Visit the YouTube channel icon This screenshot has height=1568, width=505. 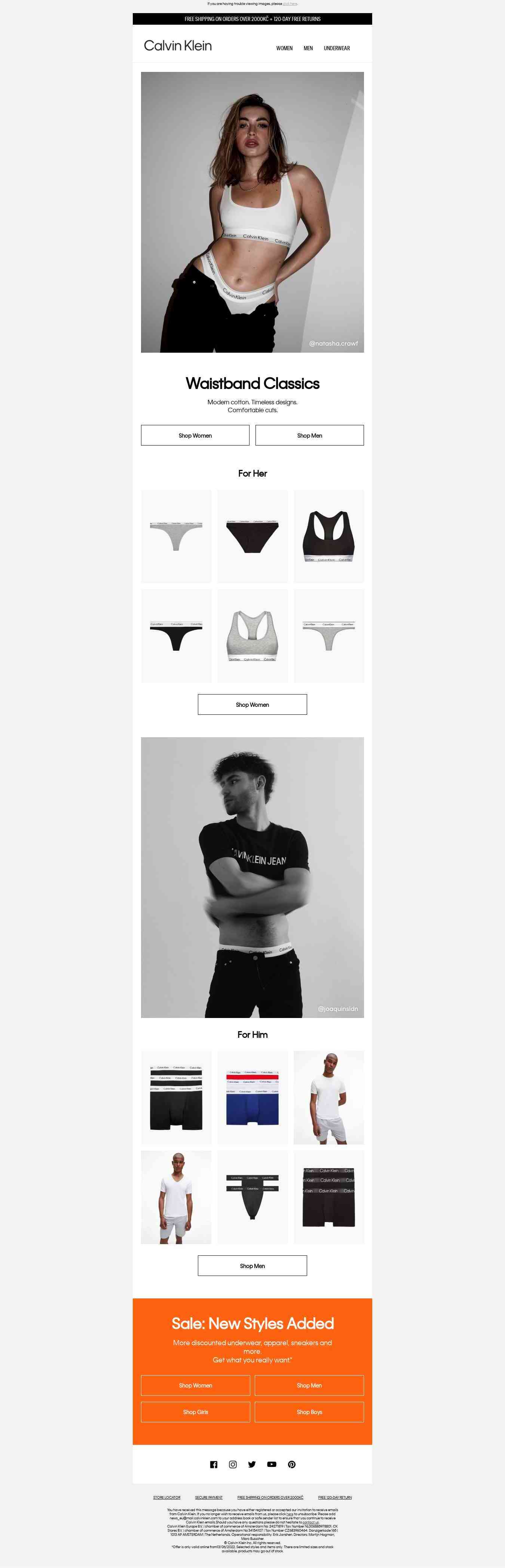click(x=271, y=1465)
